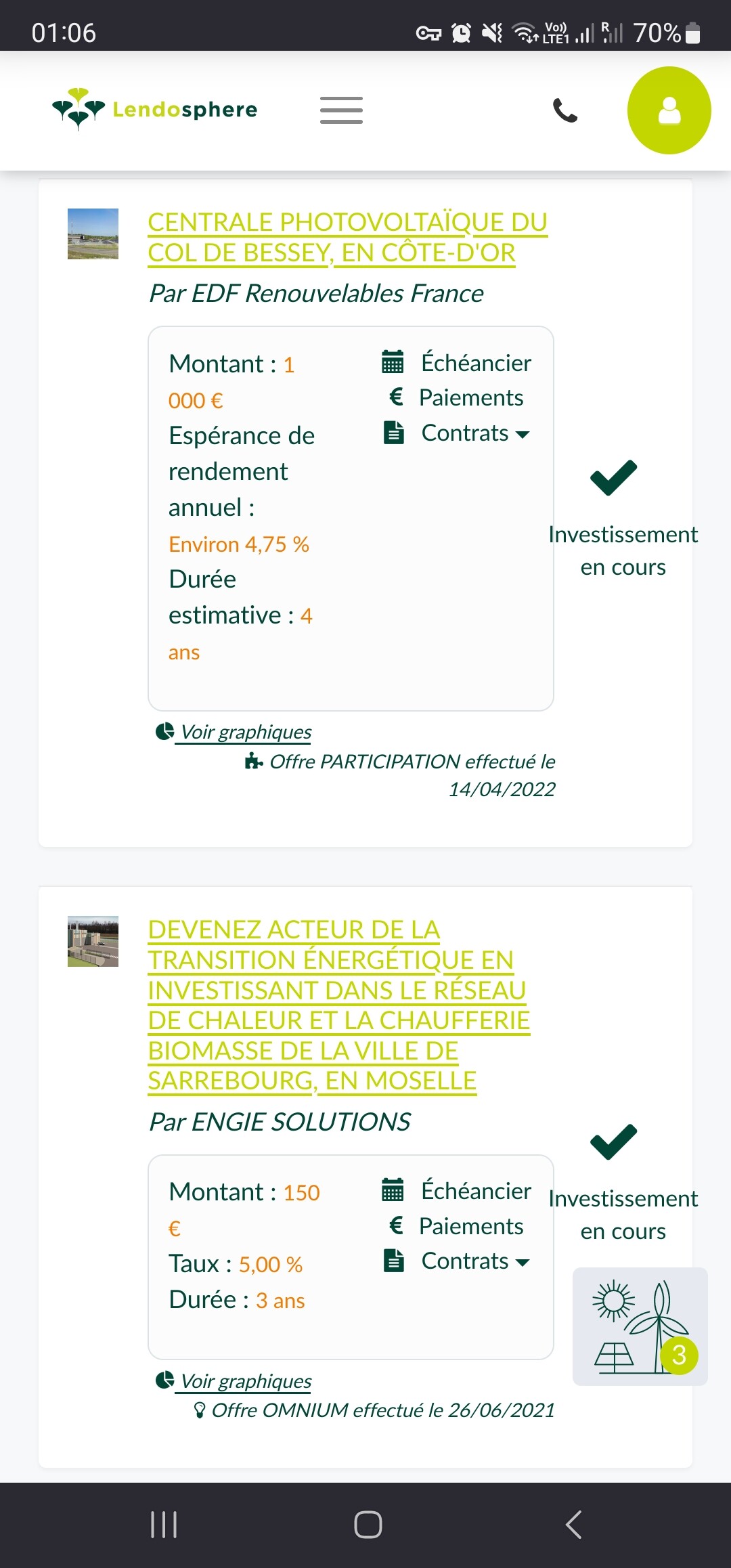
Task: Expand Contrats dropdown for ENGIE Solutions investment
Action: pyautogui.click(x=457, y=1261)
